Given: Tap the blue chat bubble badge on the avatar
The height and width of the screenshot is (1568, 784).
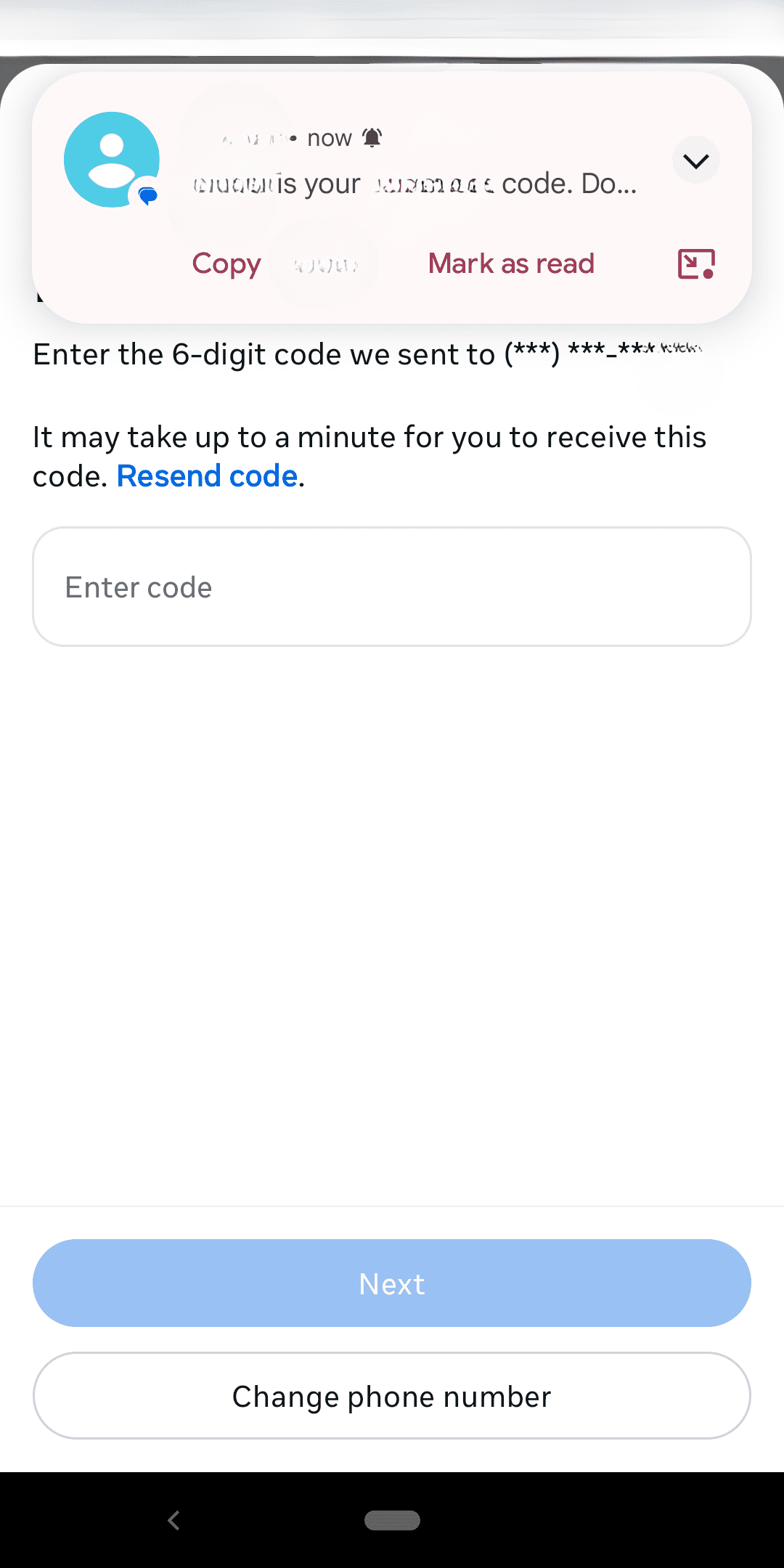Looking at the screenshot, I should tap(147, 195).
